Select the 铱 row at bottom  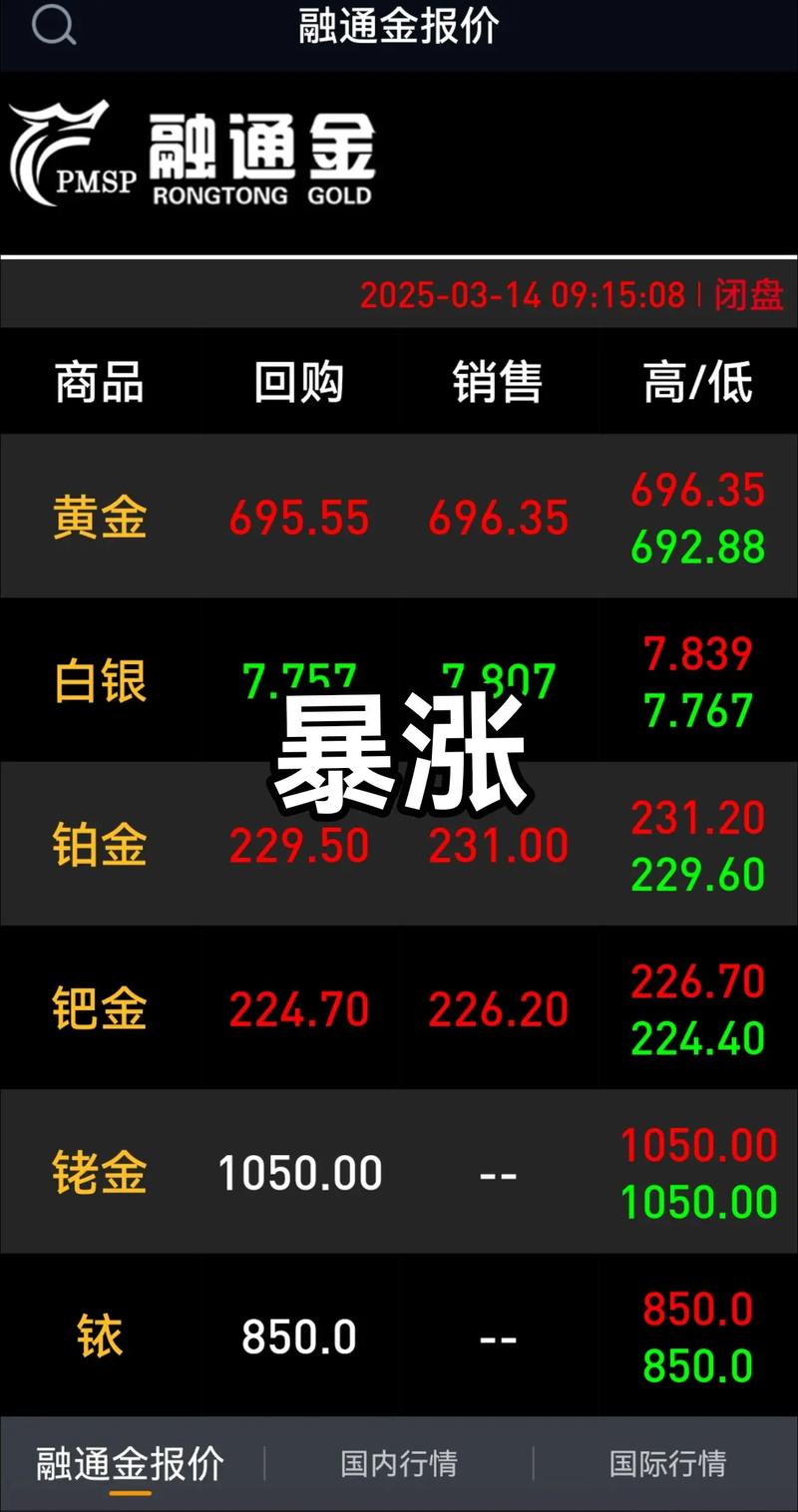pyautogui.click(x=99, y=1336)
